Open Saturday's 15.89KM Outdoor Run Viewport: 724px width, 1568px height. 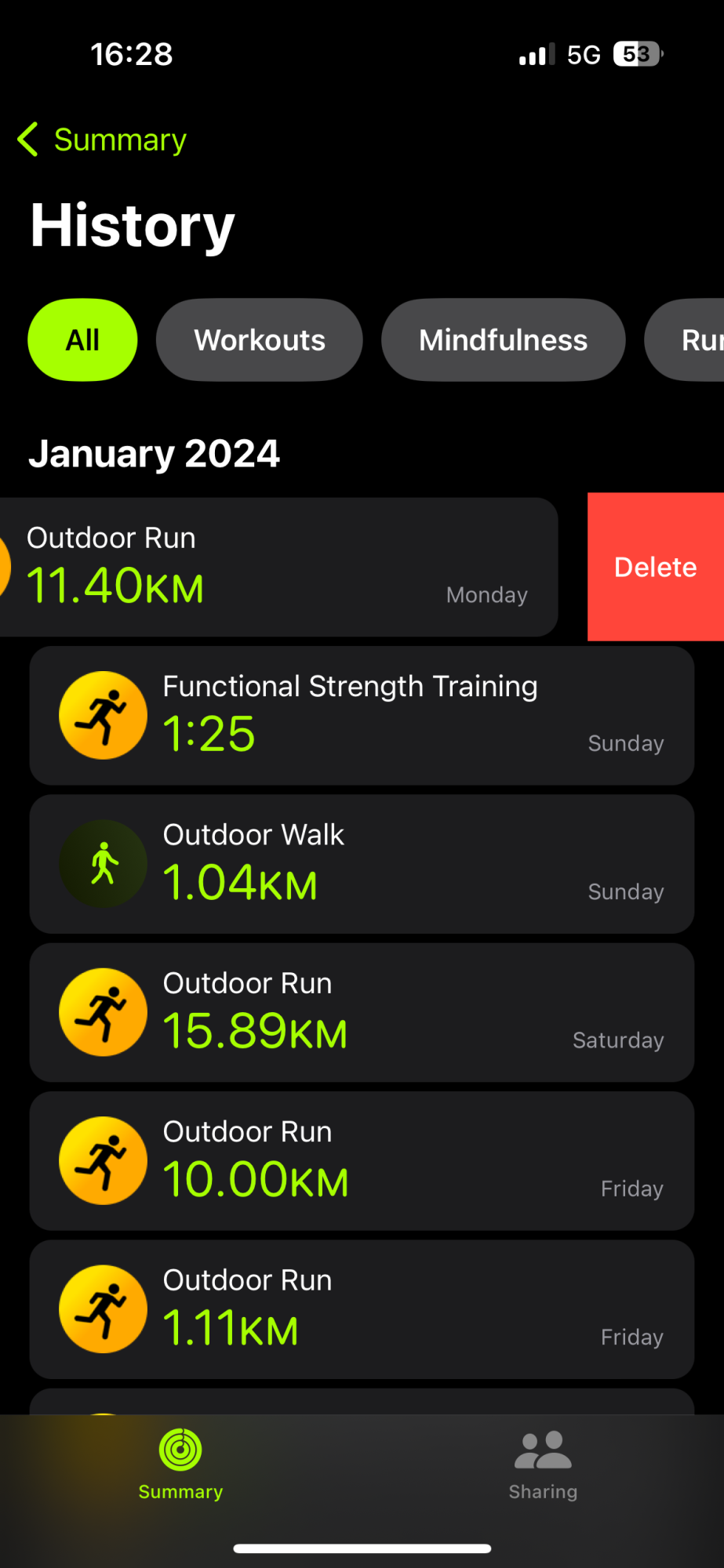(362, 1012)
